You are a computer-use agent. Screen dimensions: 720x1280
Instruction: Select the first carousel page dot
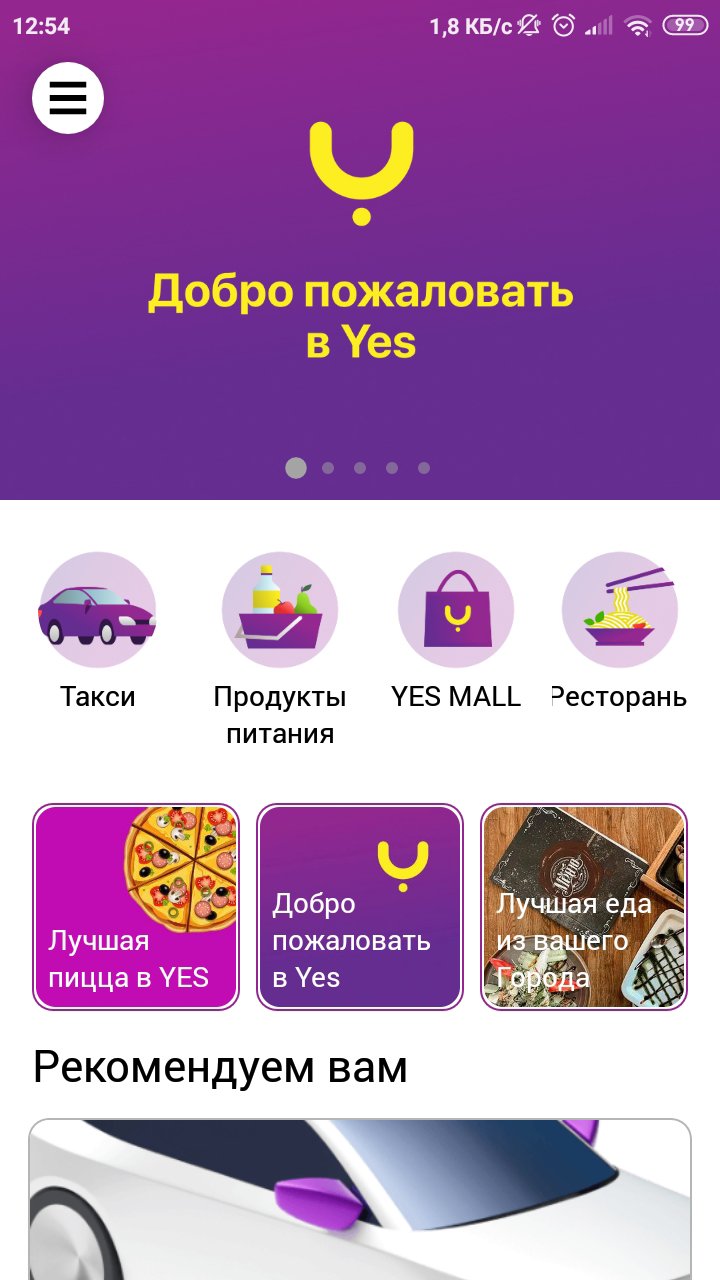[296, 467]
